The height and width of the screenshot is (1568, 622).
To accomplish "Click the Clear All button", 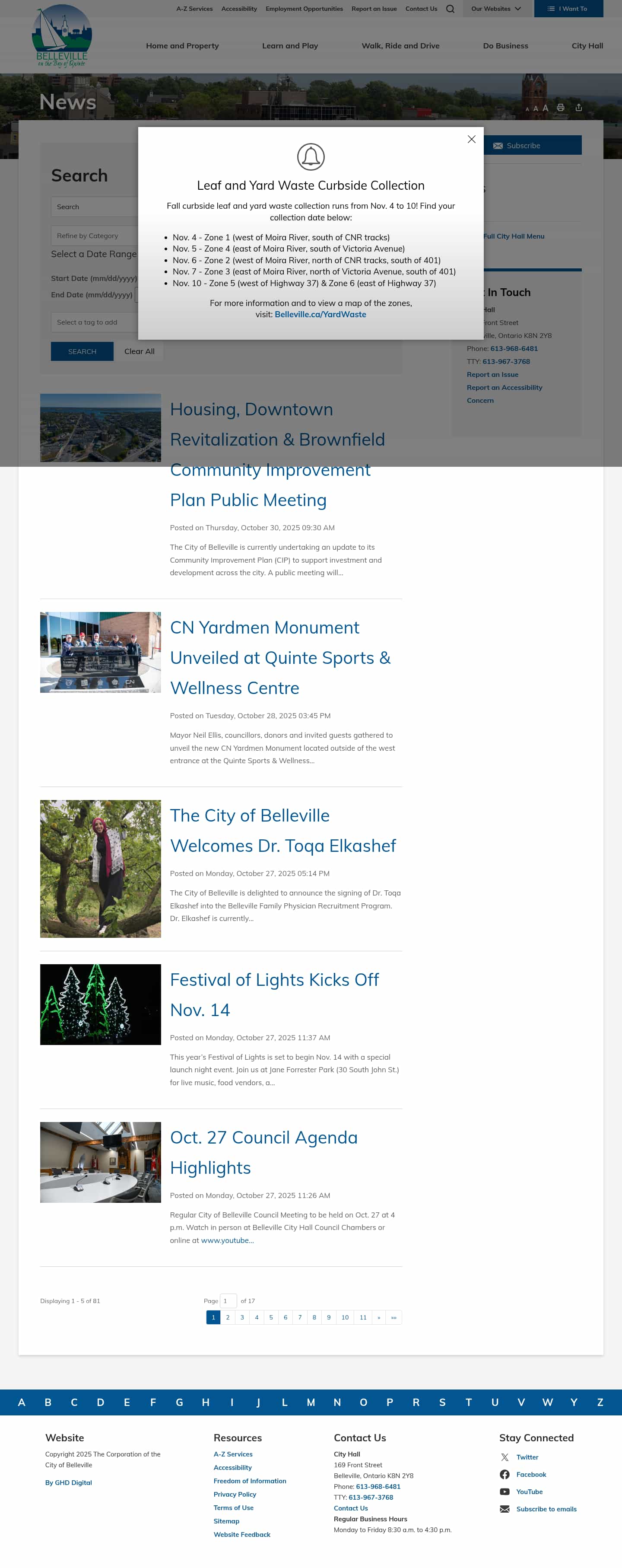I will coord(140,351).
